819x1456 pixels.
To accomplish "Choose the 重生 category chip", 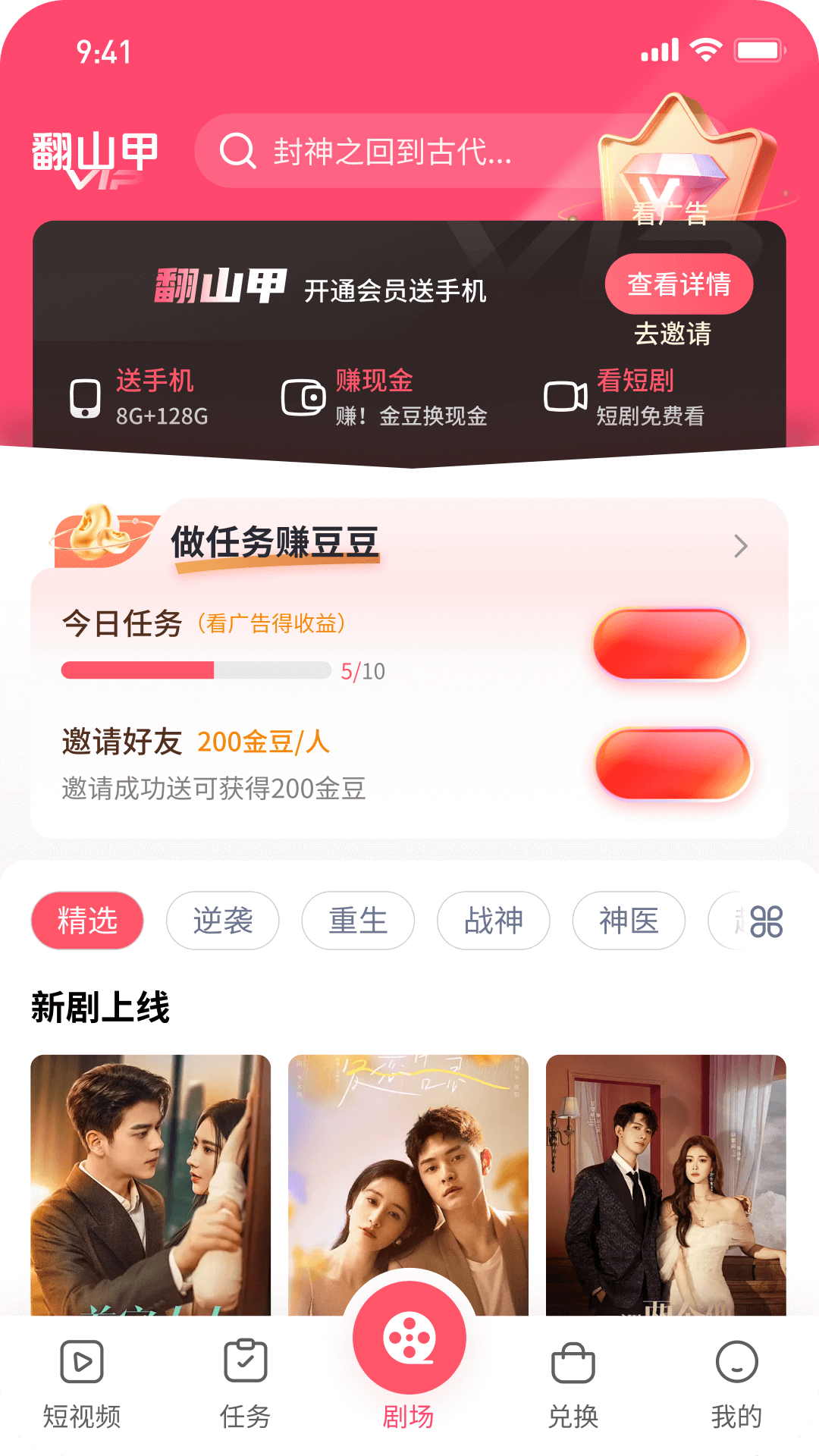I will pyautogui.click(x=358, y=921).
